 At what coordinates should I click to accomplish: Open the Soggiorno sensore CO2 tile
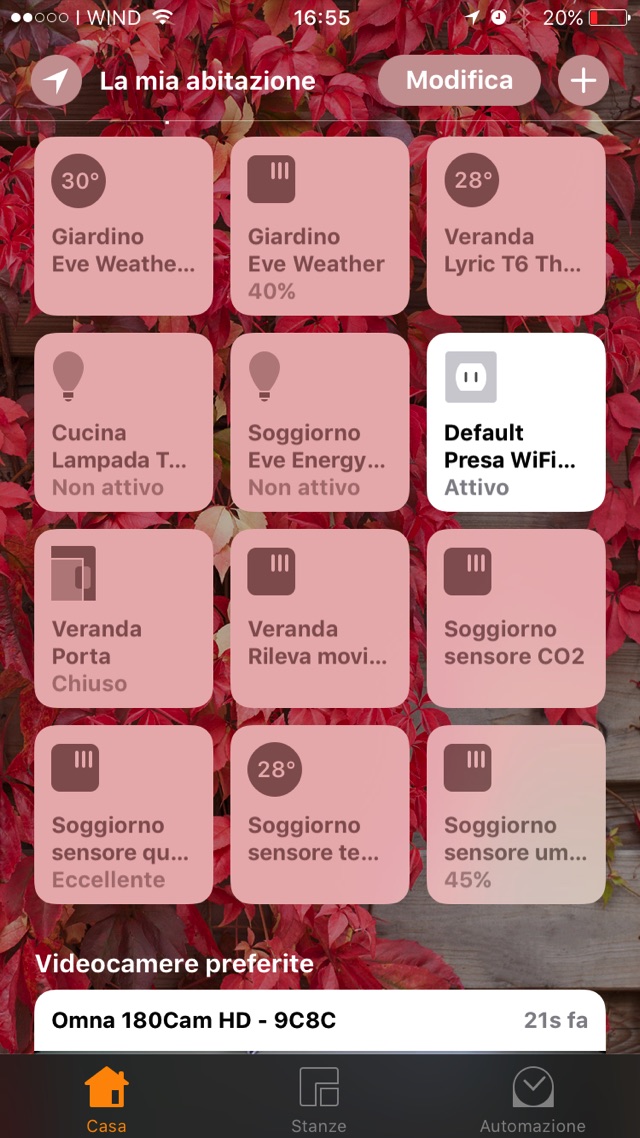[x=516, y=618]
